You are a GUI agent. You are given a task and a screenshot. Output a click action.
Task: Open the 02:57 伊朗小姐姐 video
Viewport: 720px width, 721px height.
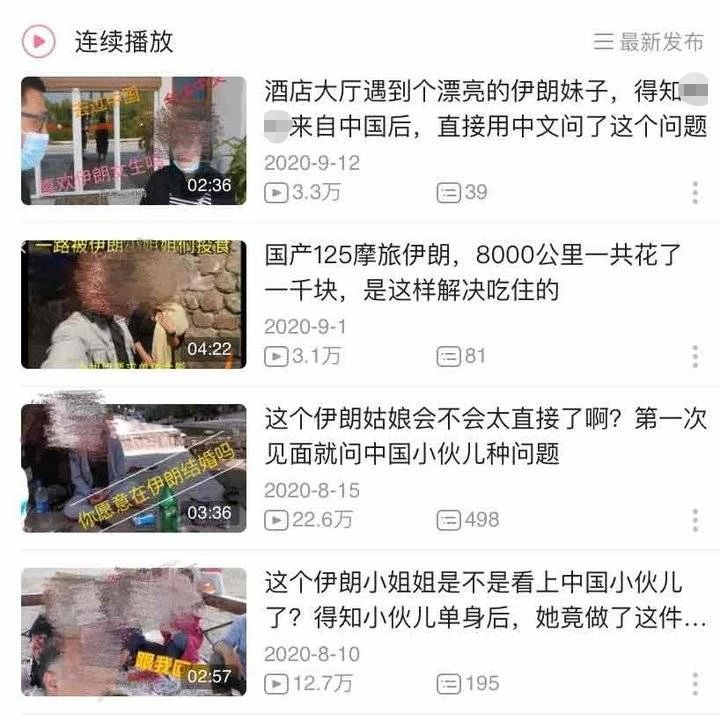tap(133, 632)
